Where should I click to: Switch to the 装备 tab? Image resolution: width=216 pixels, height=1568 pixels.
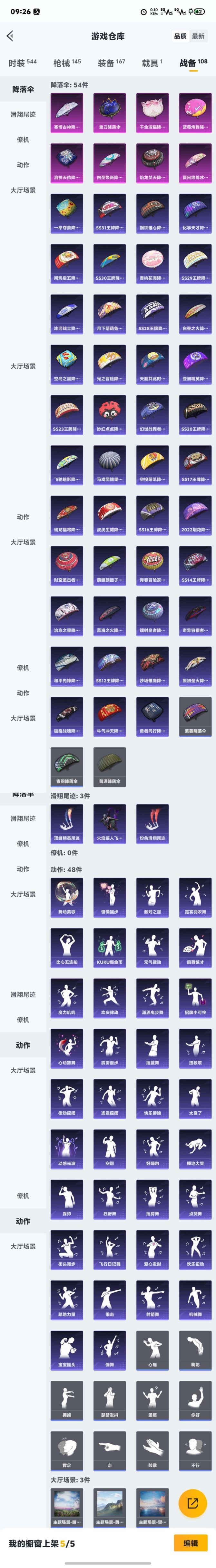(x=111, y=63)
